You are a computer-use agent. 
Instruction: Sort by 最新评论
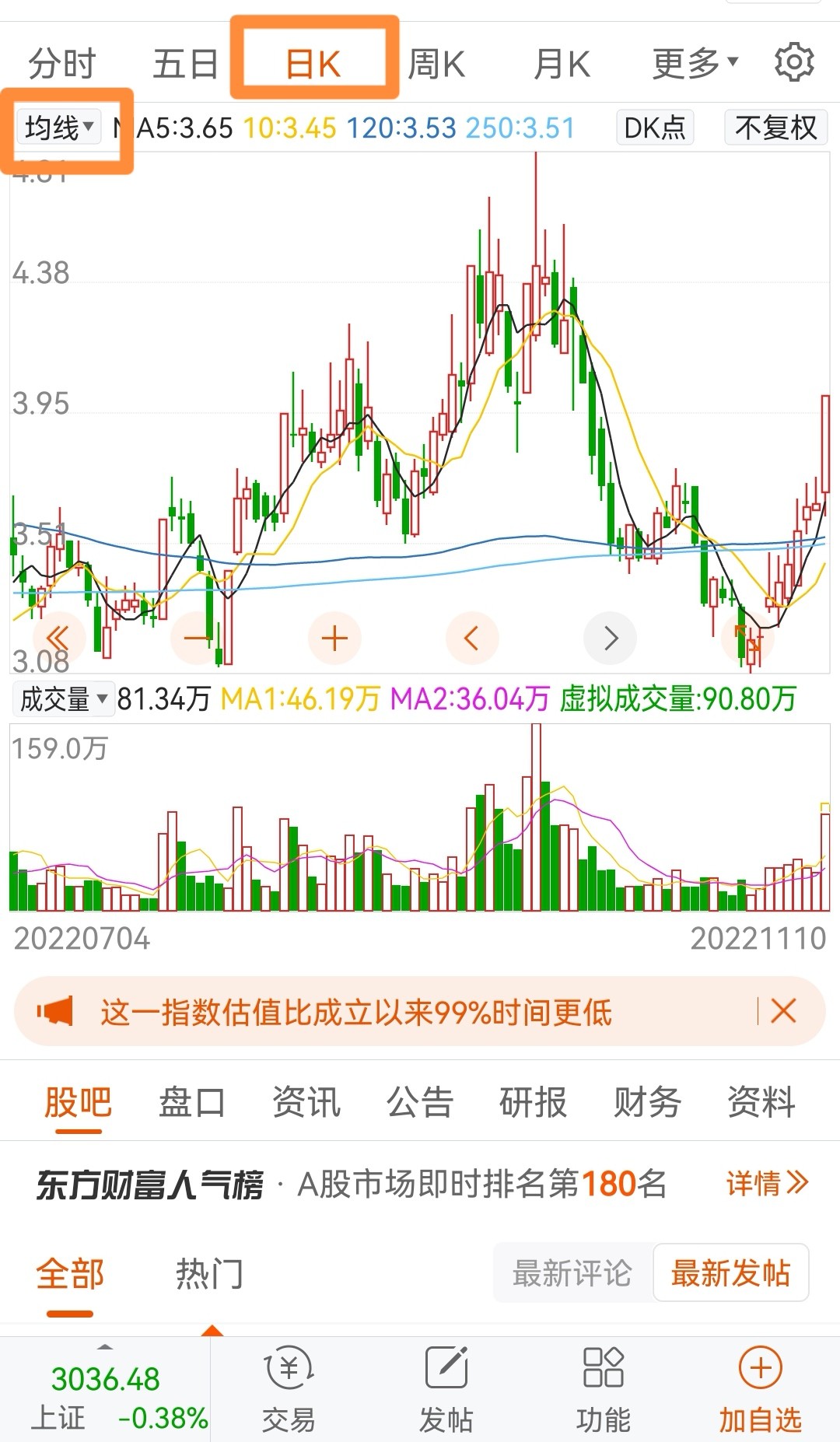(x=572, y=1273)
